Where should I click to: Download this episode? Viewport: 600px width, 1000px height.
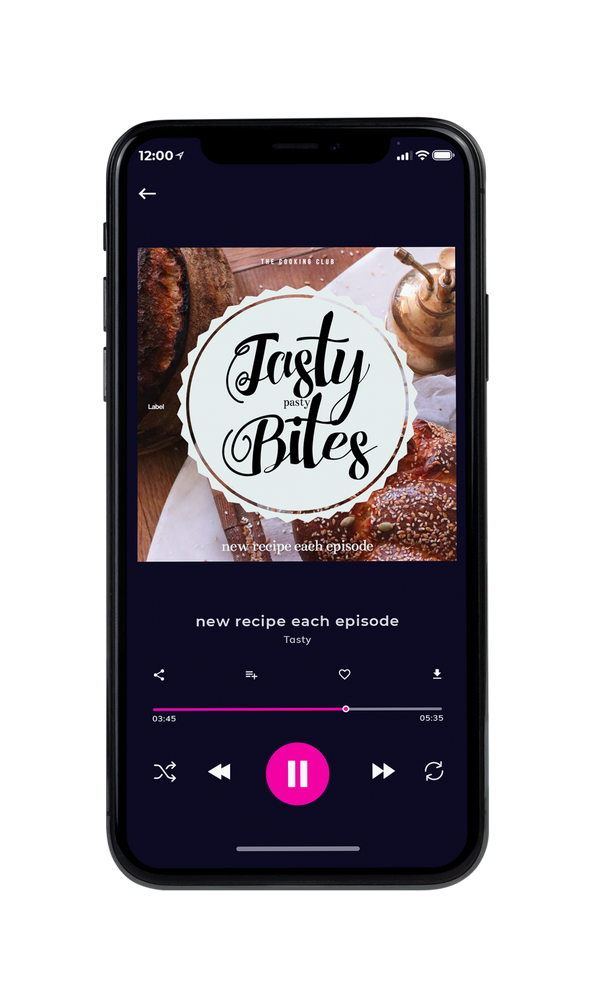[437, 674]
